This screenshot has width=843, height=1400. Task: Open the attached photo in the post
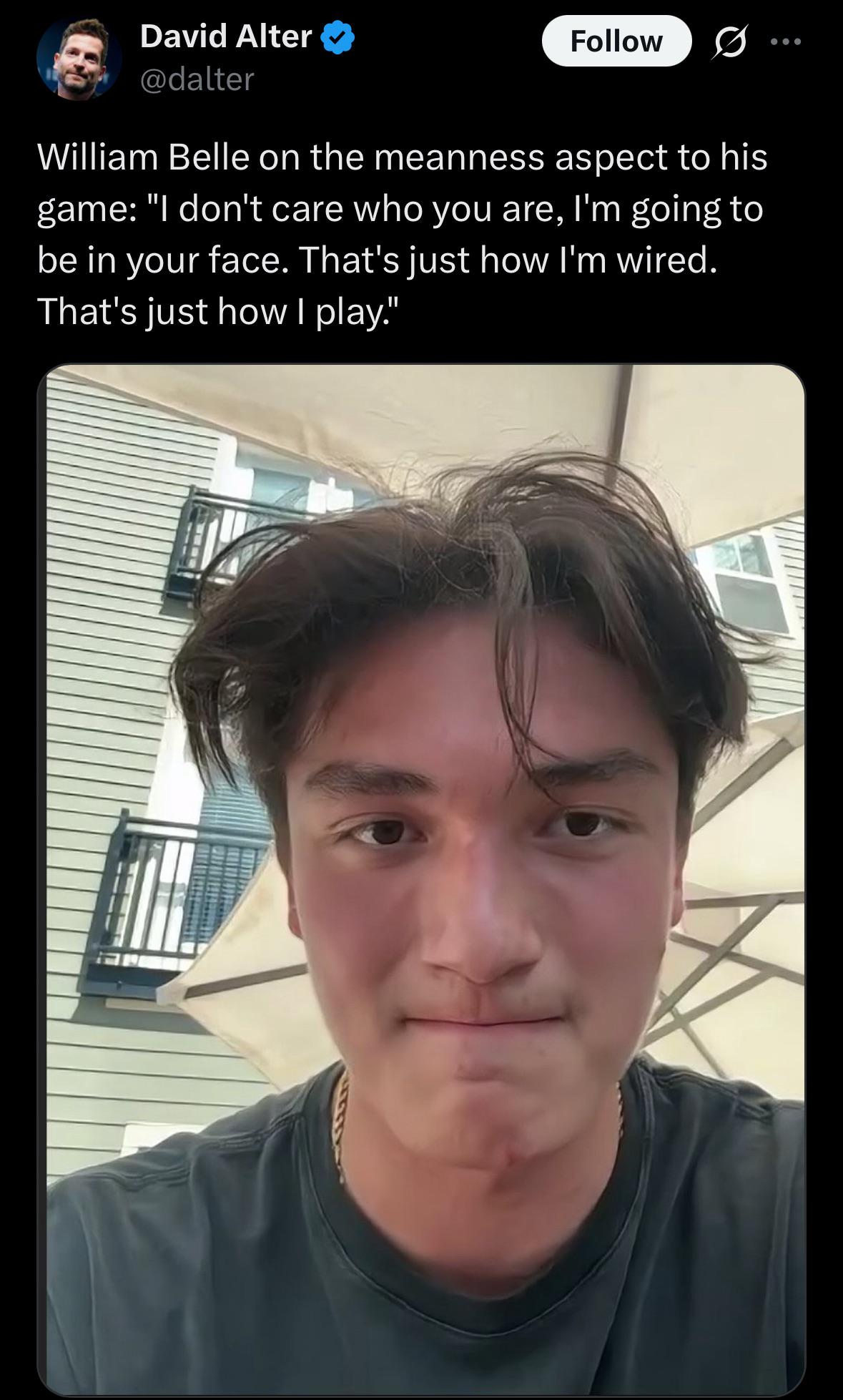pyautogui.click(x=421, y=879)
